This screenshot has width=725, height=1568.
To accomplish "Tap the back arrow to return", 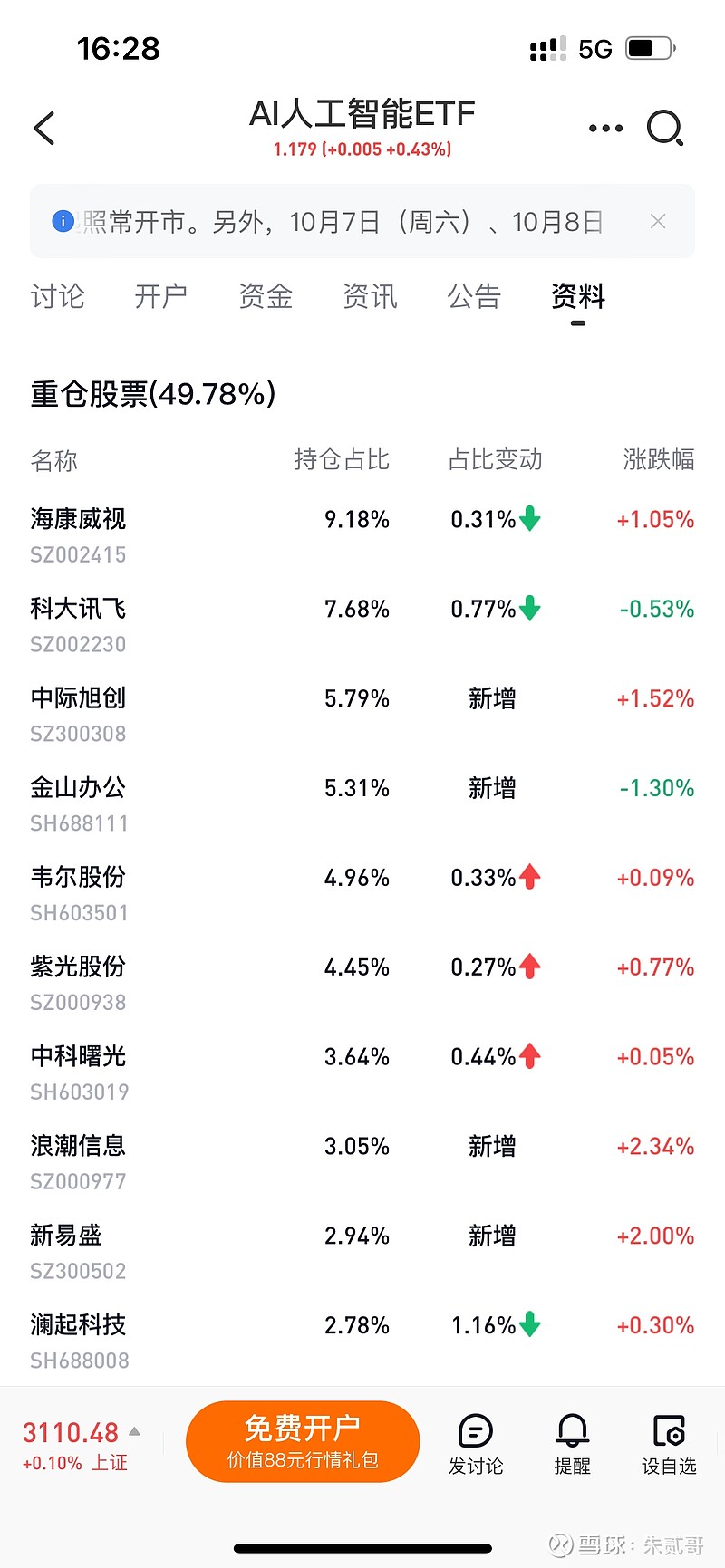I will (44, 128).
